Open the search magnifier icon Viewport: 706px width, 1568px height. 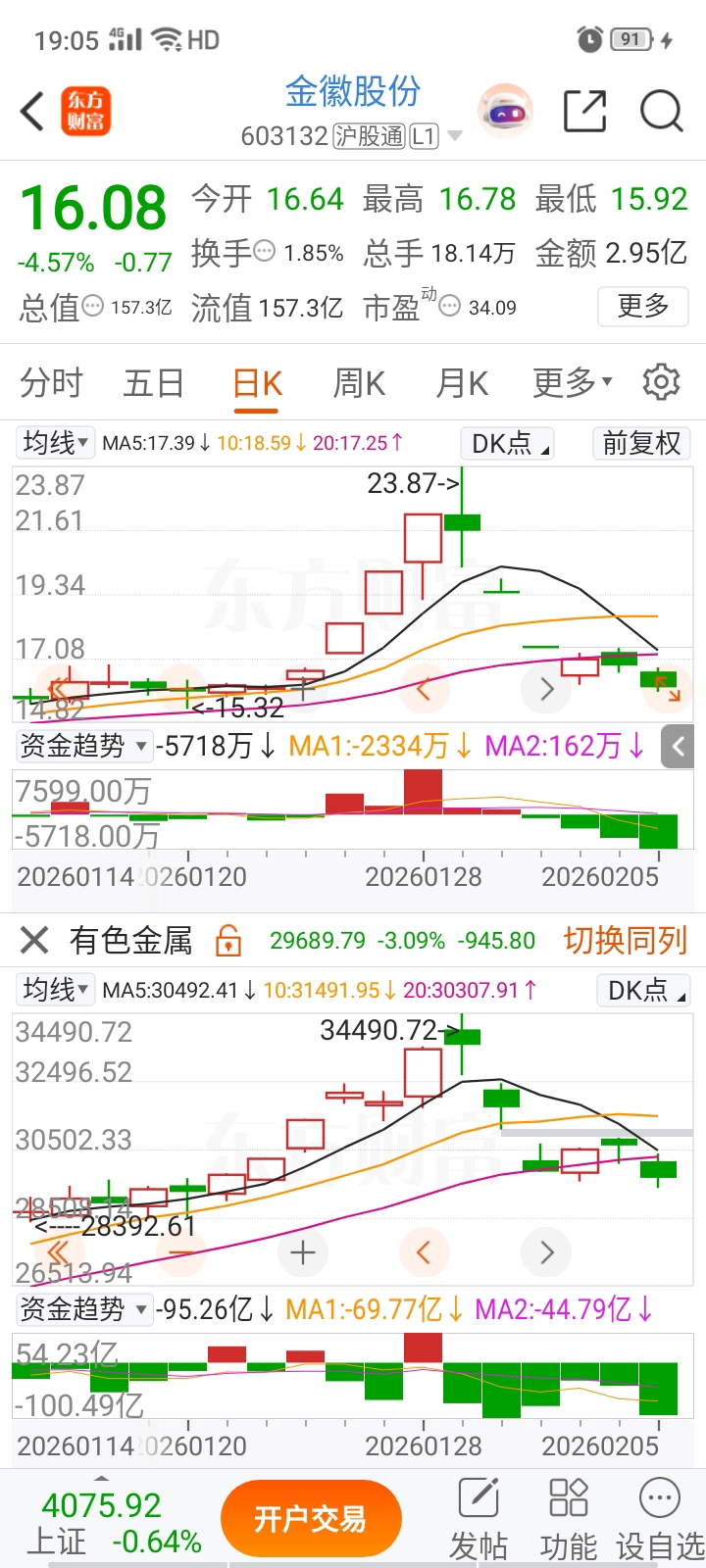click(x=661, y=111)
